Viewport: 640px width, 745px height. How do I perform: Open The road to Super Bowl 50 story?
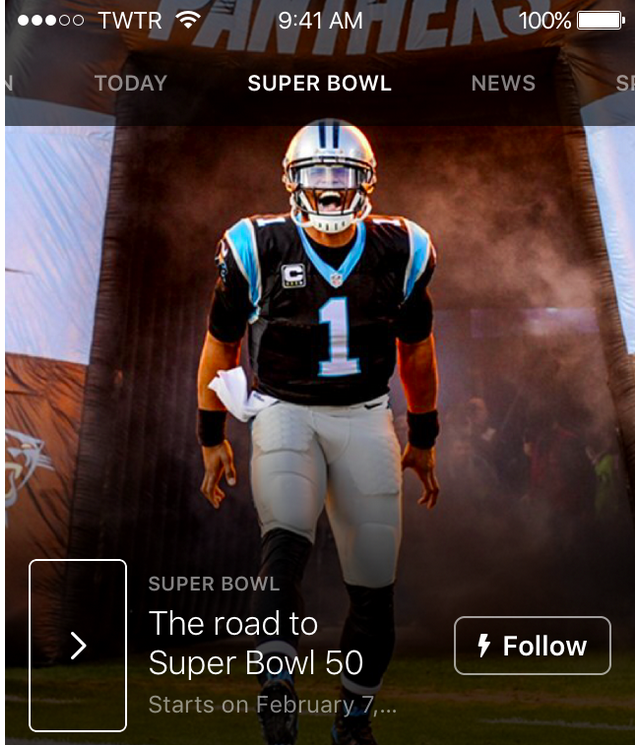tap(255, 643)
